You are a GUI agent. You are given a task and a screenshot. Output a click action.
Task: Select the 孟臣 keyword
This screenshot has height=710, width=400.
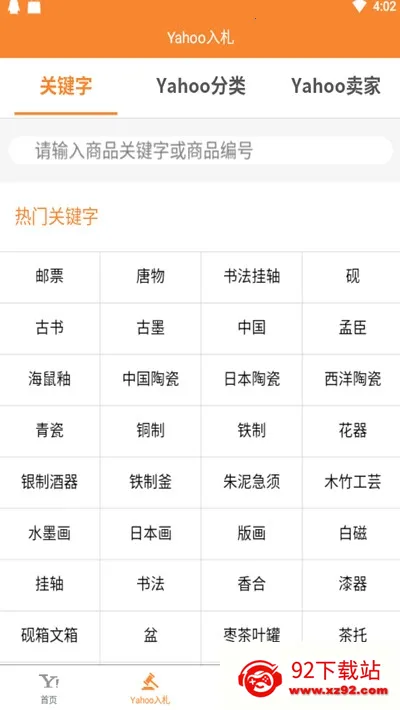coord(352,327)
